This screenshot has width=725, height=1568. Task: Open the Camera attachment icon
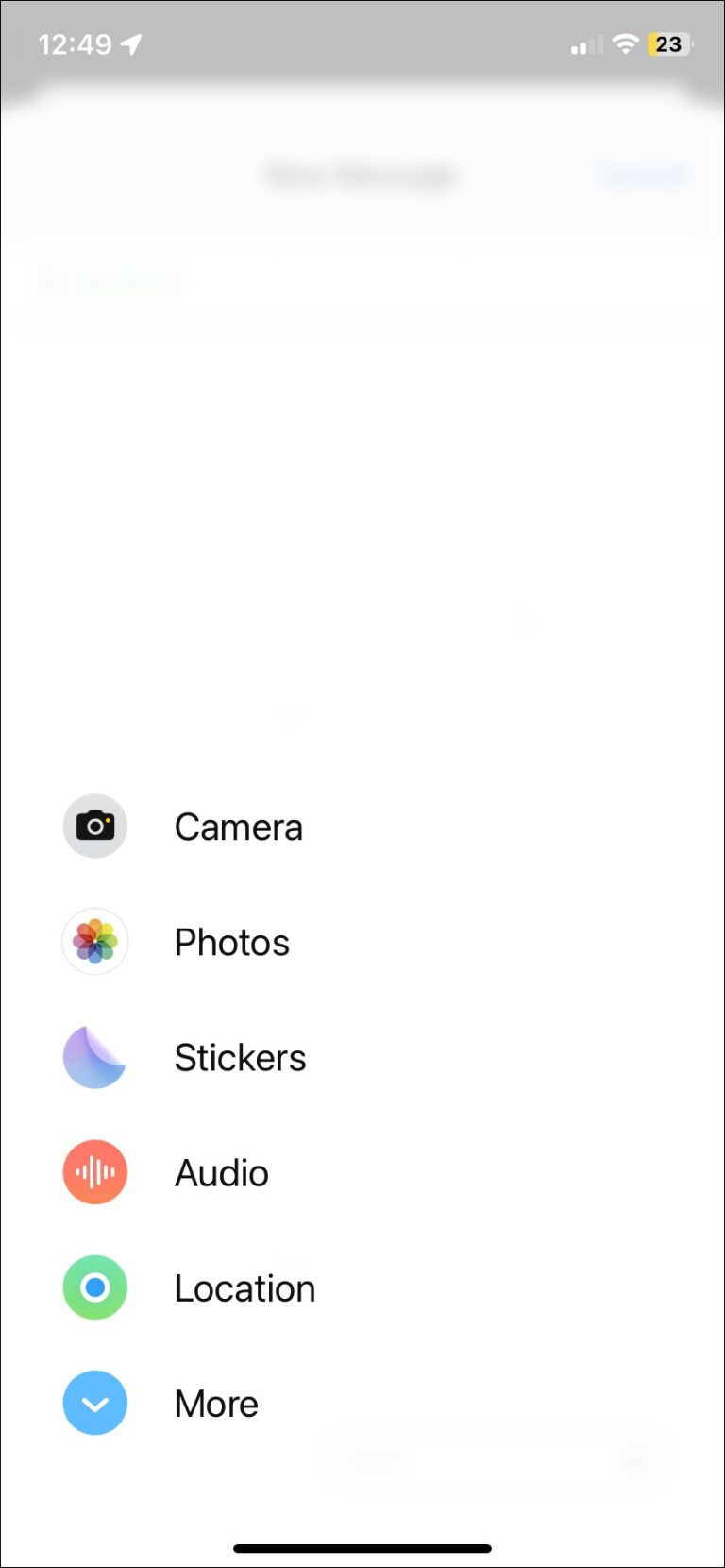(x=94, y=826)
